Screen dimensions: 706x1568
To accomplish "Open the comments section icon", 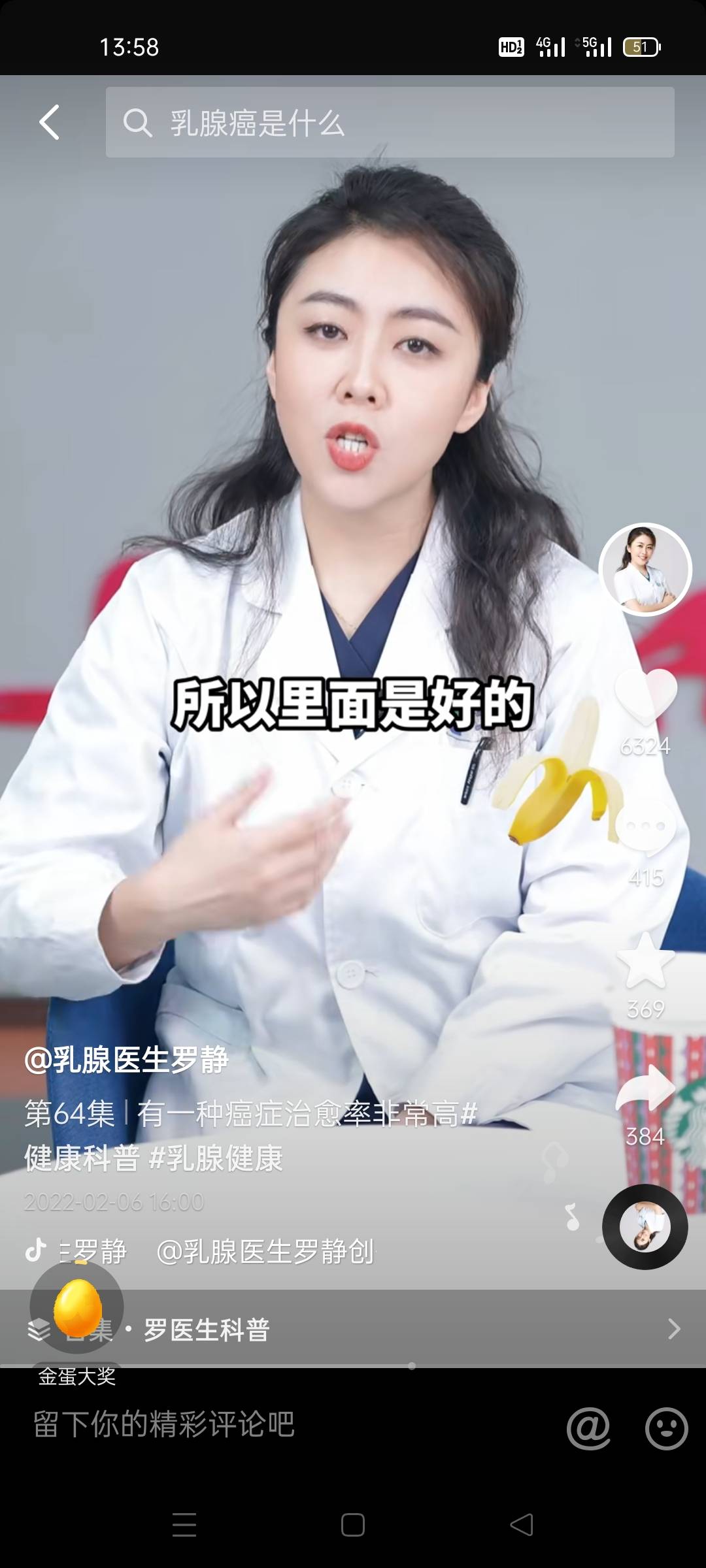I will point(647,827).
